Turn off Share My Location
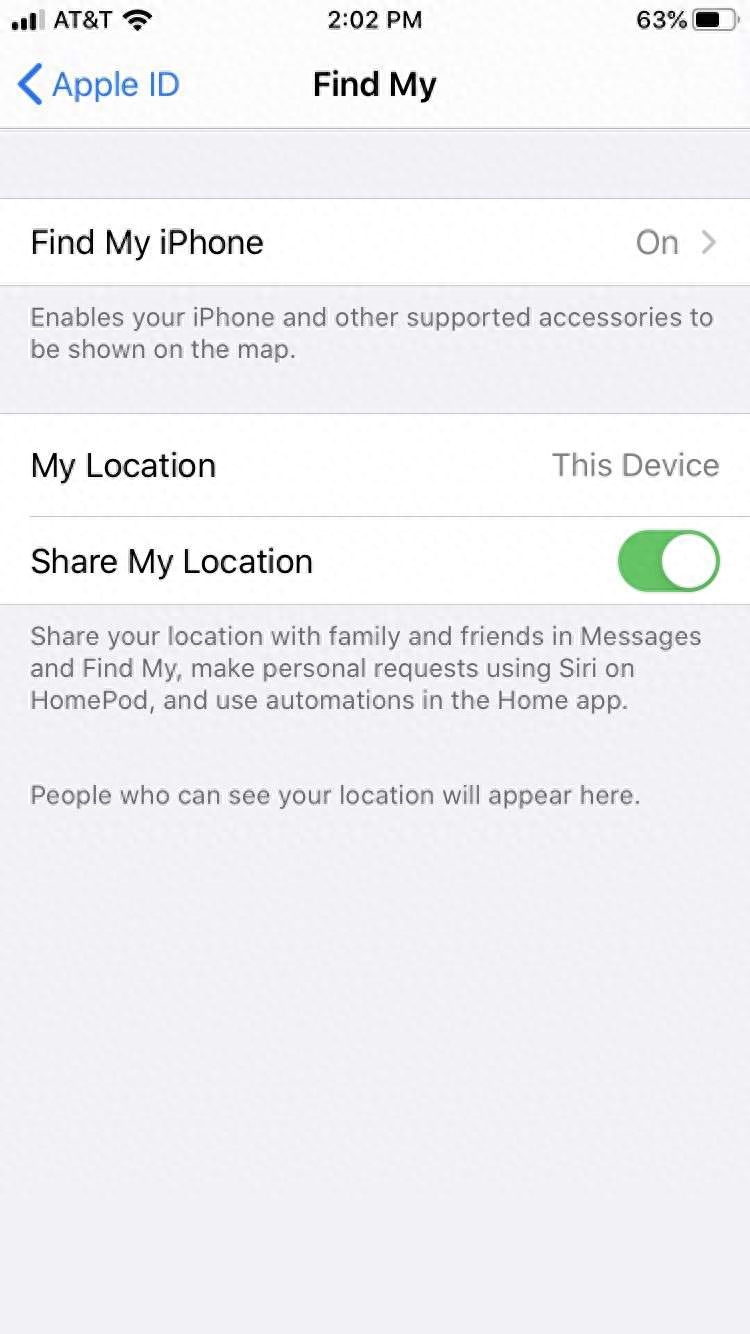Image resolution: width=750 pixels, height=1334 pixels. [x=668, y=562]
